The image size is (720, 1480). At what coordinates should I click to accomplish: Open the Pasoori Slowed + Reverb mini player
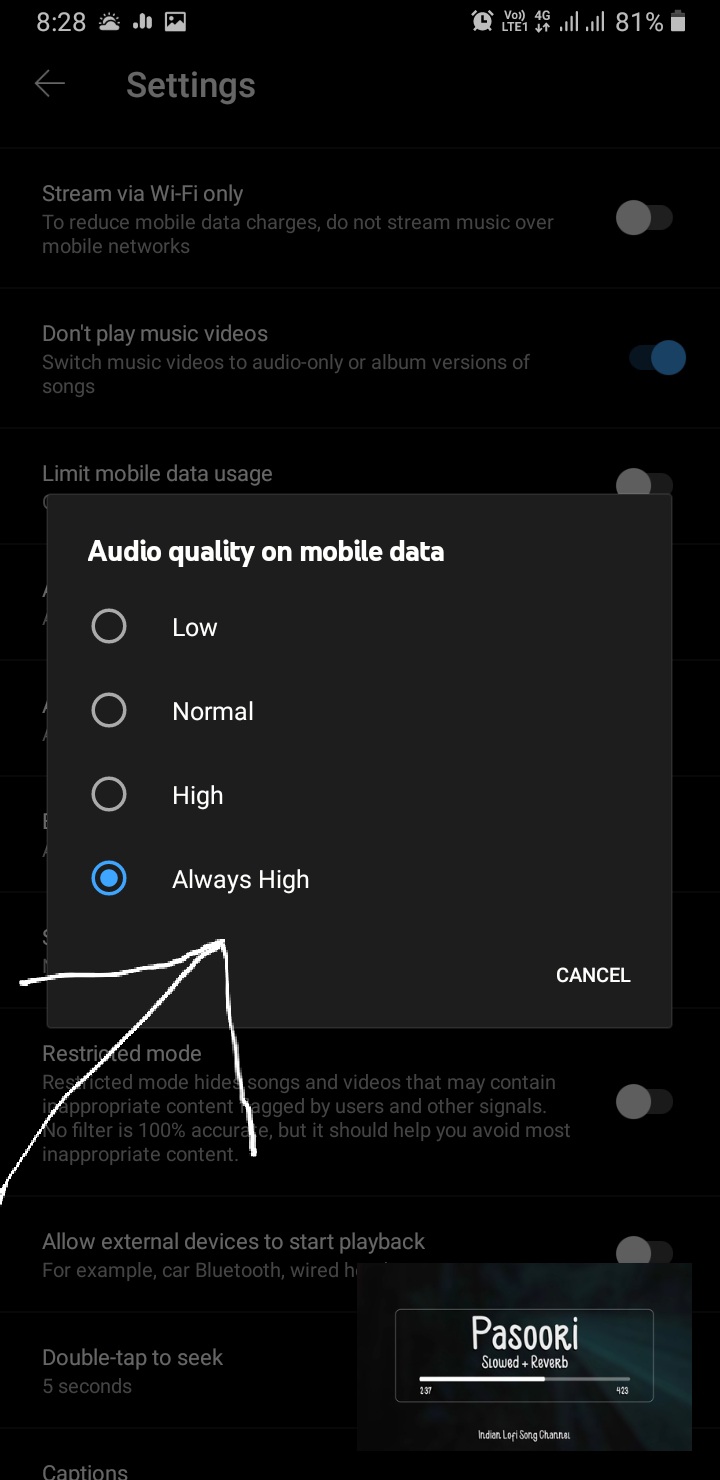click(524, 1356)
